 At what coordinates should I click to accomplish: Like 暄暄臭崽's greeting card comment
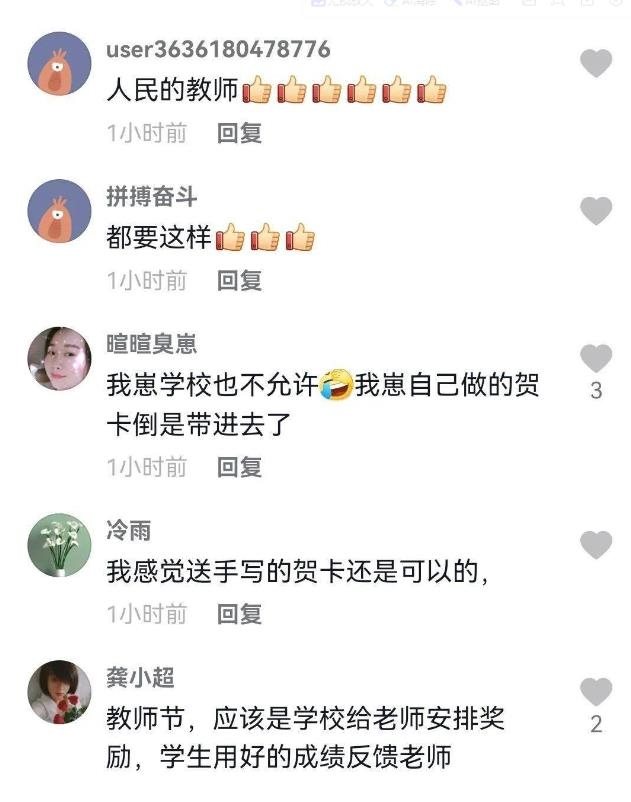596,358
